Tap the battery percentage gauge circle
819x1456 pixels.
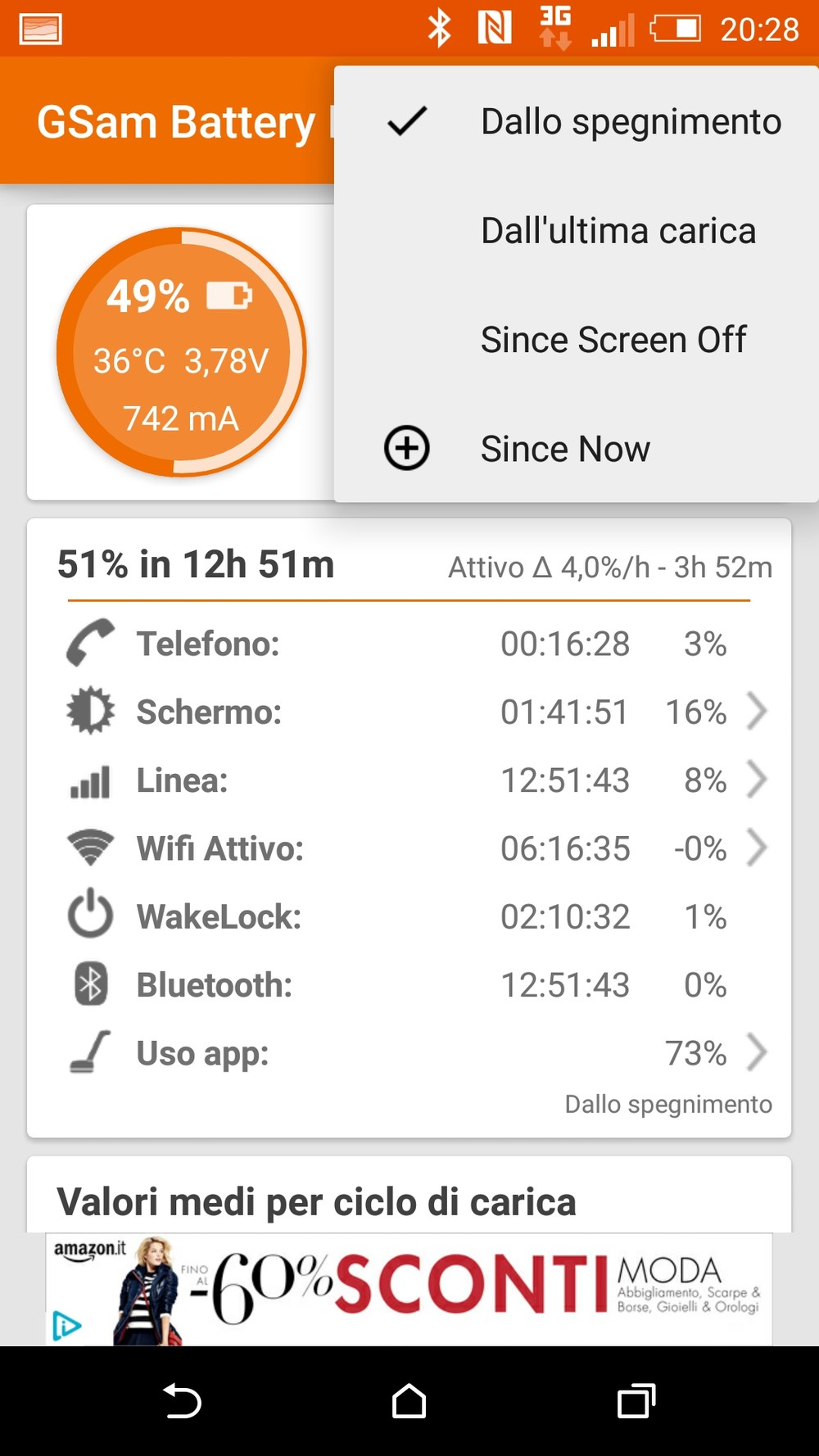coord(181,352)
